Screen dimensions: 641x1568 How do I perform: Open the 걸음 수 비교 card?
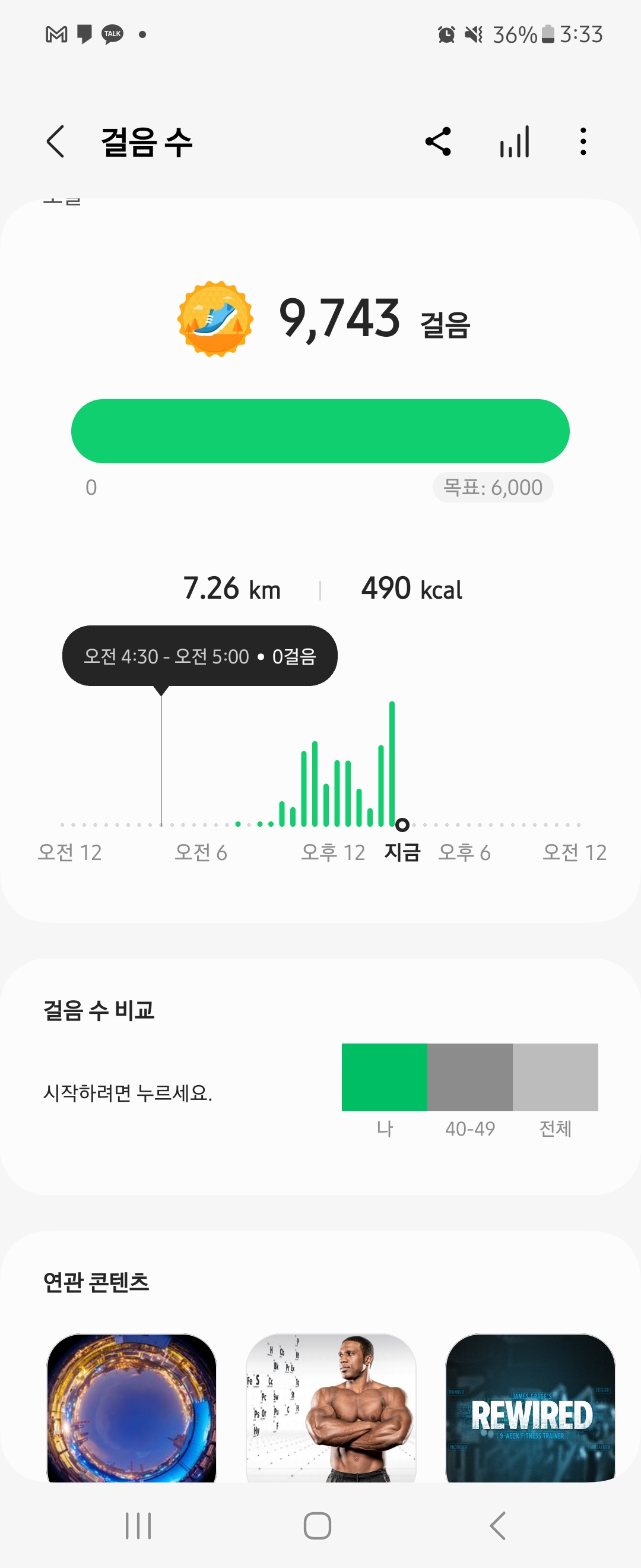click(x=320, y=1076)
